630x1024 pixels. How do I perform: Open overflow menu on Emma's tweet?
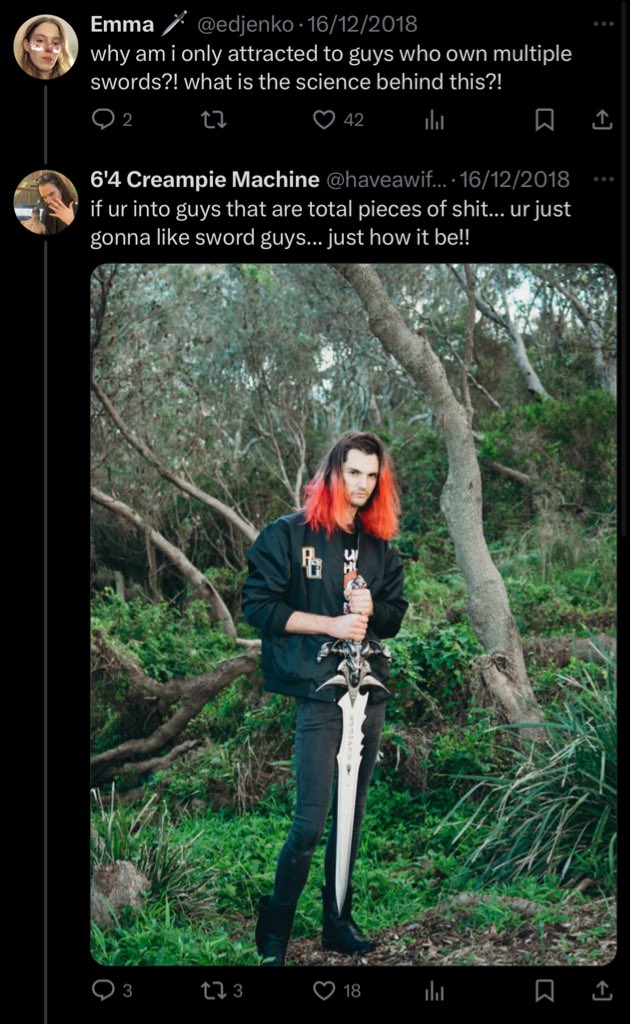tap(604, 24)
